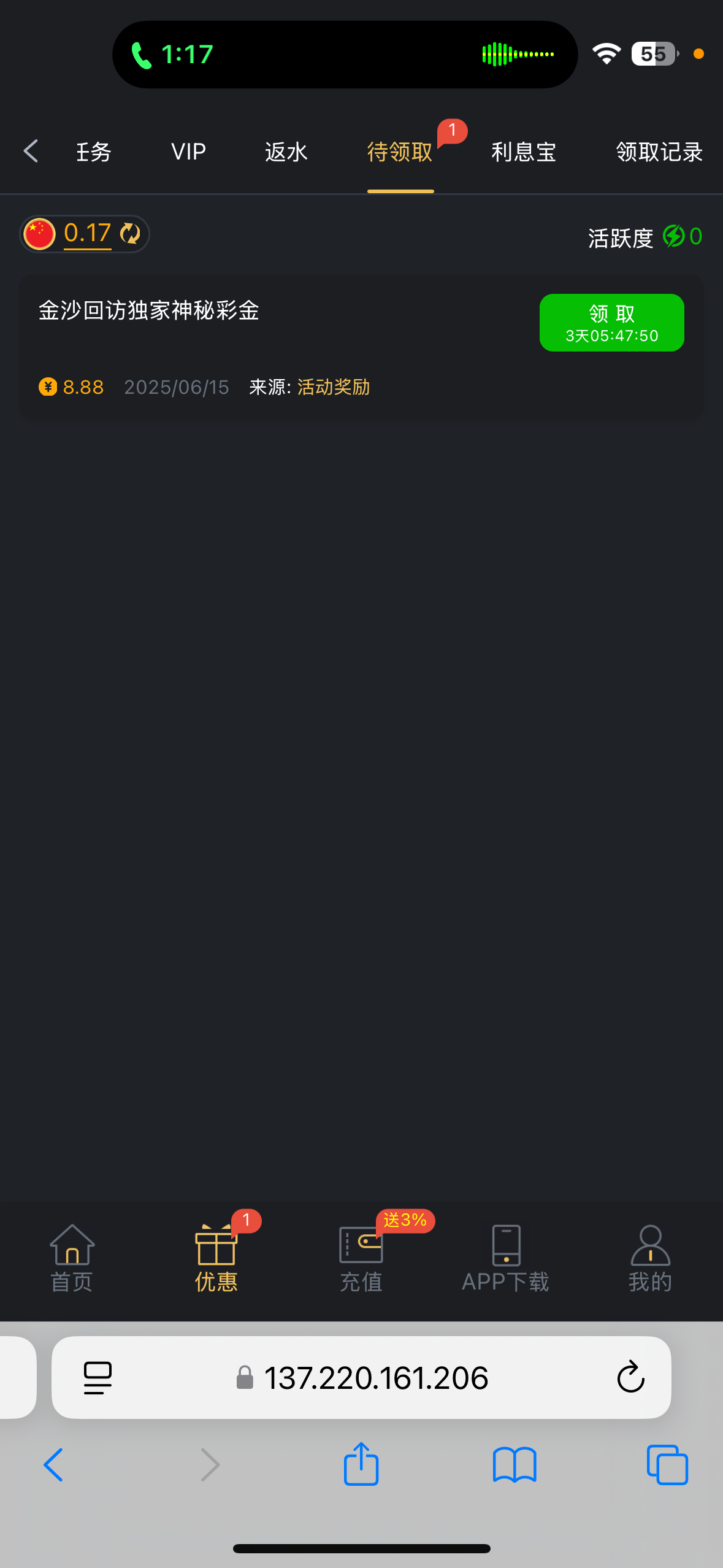Go to 首页 in bottom navigation
This screenshot has width=723, height=1568.
click(x=72, y=1259)
